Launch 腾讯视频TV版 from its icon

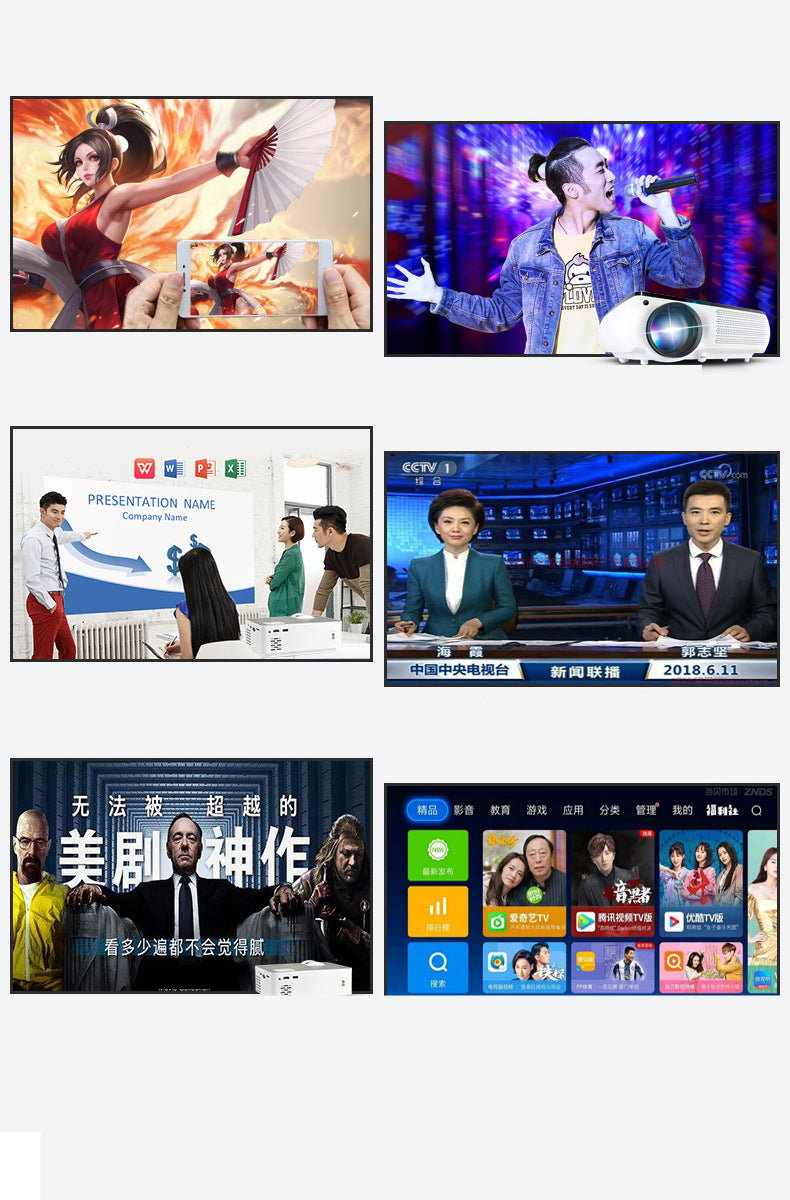click(584, 919)
